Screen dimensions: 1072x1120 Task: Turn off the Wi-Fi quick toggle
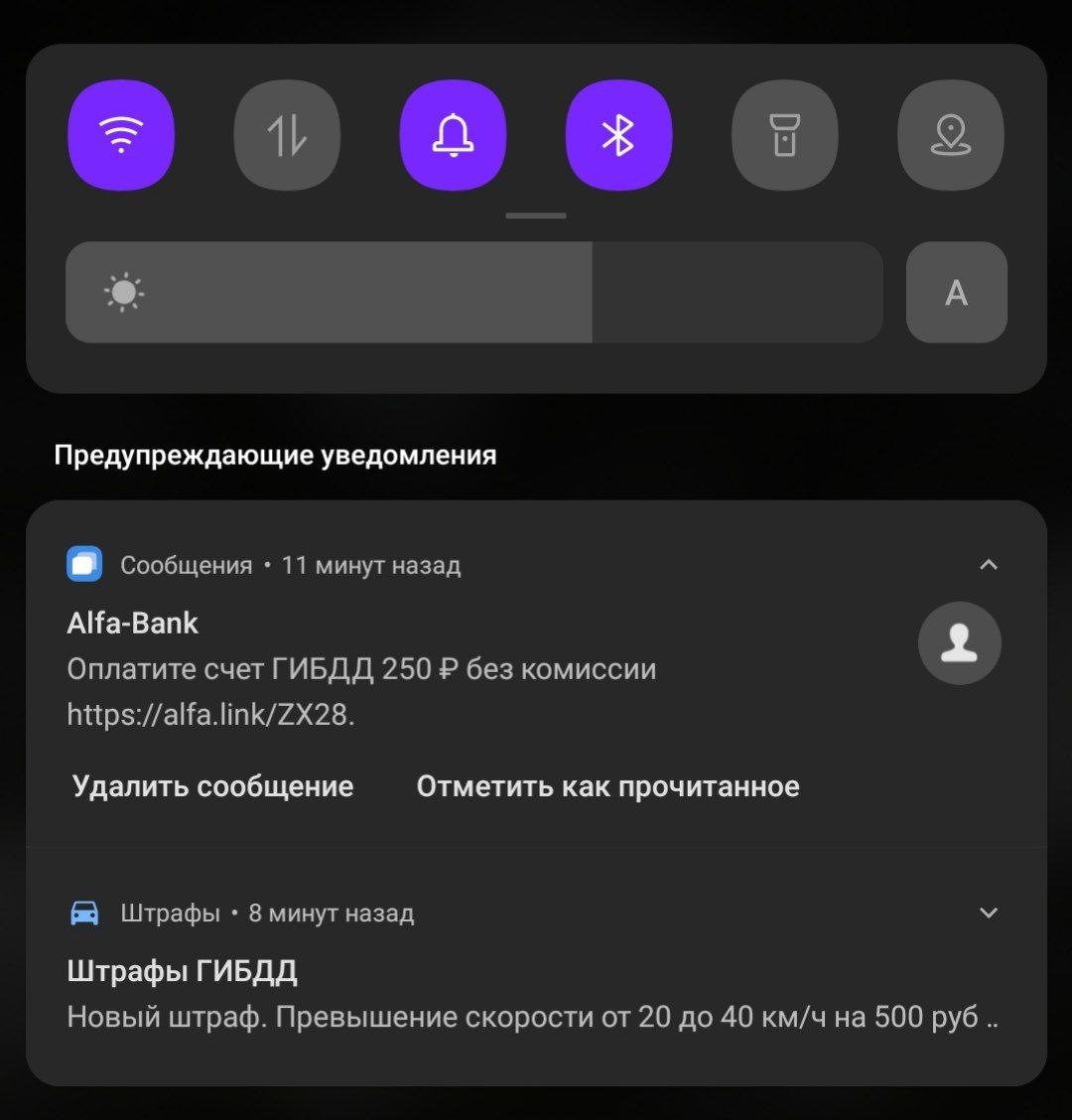pyautogui.click(x=121, y=135)
